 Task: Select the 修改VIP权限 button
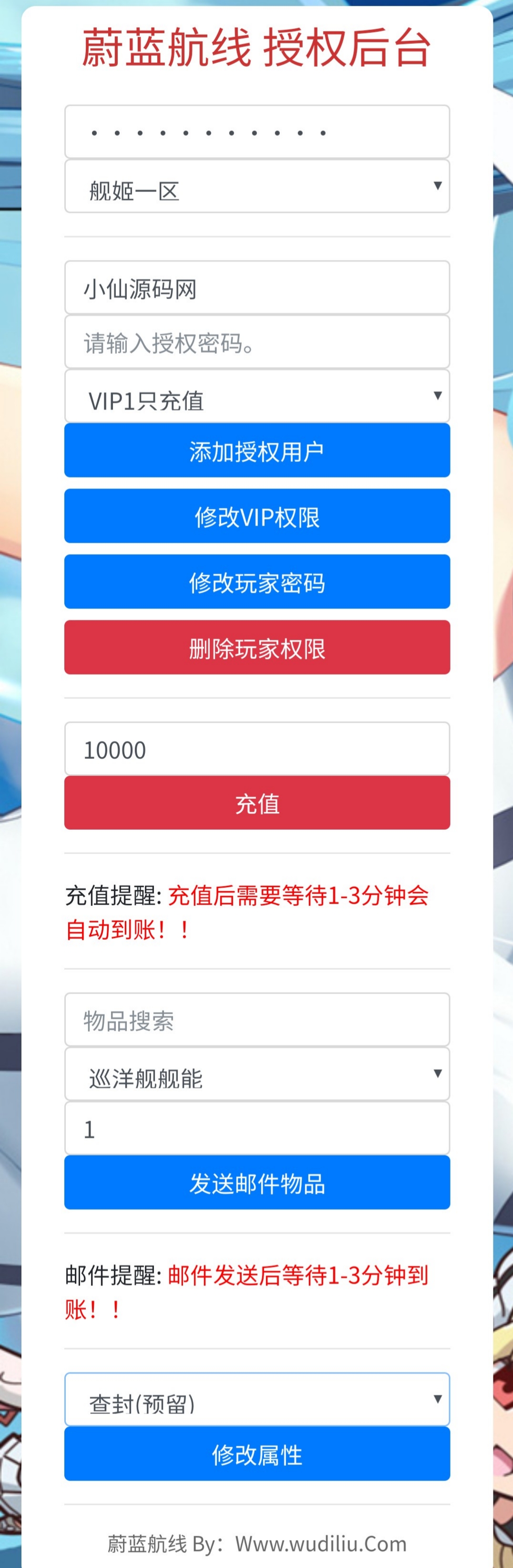coord(256,516)
